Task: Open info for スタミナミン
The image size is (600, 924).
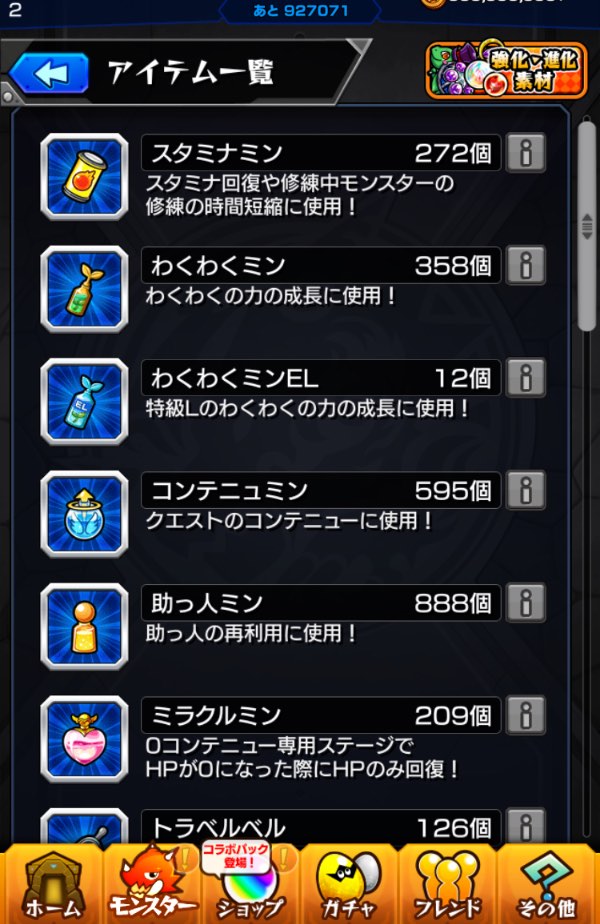Action: [x=526, y=153]
